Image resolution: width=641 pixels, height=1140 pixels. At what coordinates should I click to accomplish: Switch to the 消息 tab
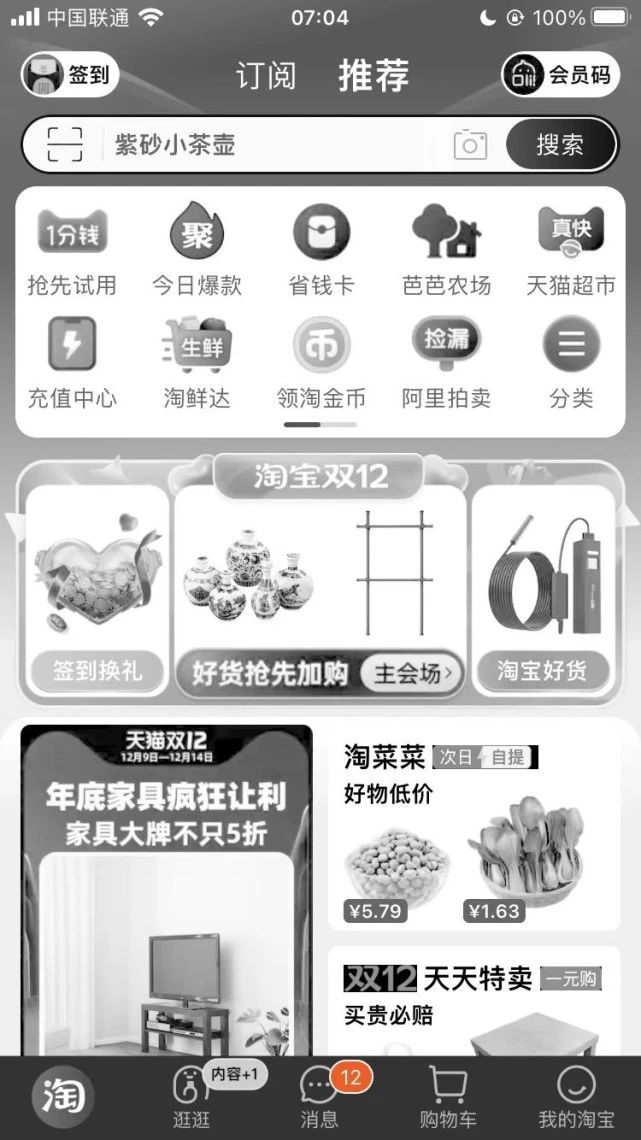pyautogui.click(x=320, y=1097)
